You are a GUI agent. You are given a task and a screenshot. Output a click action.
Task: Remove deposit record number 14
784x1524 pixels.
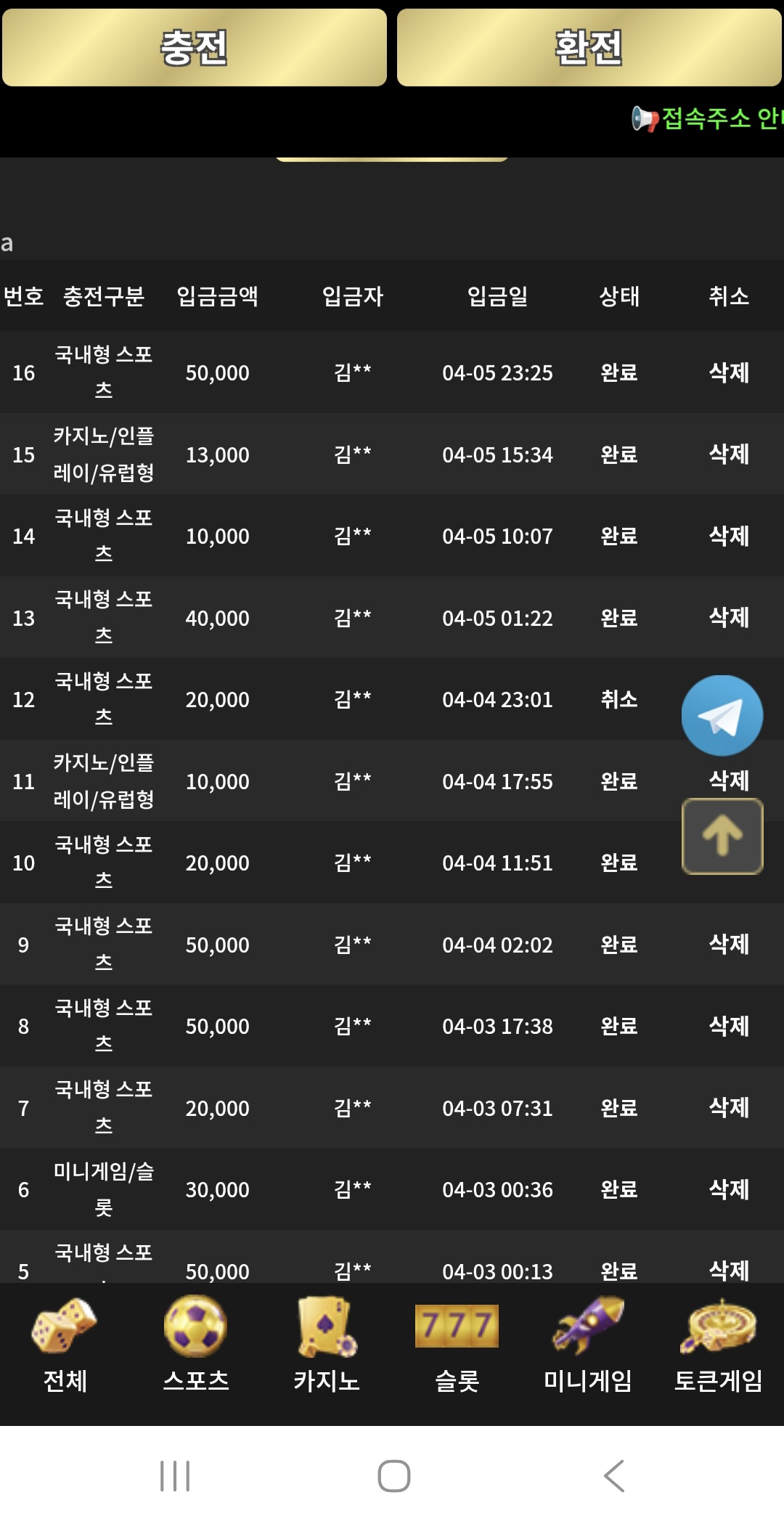tap(728, 536)
